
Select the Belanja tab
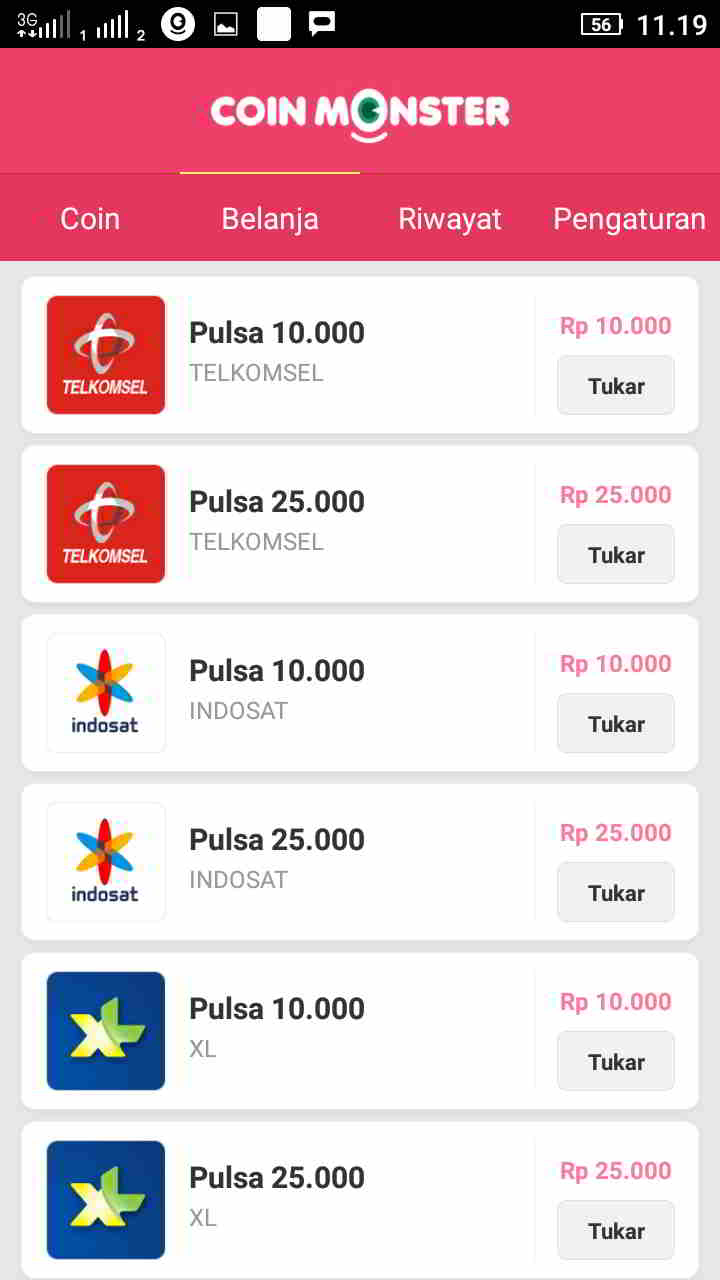(270, 218)
